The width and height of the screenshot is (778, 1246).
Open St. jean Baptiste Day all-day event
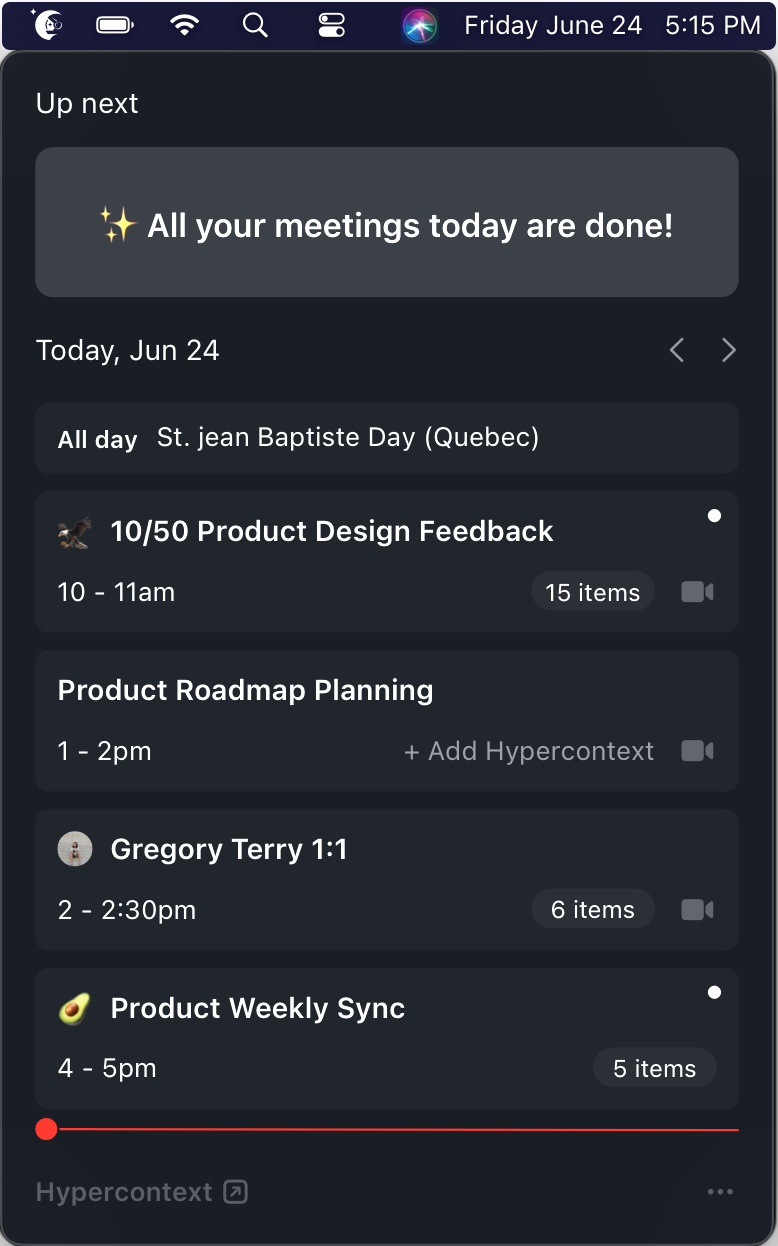[387, 438]
